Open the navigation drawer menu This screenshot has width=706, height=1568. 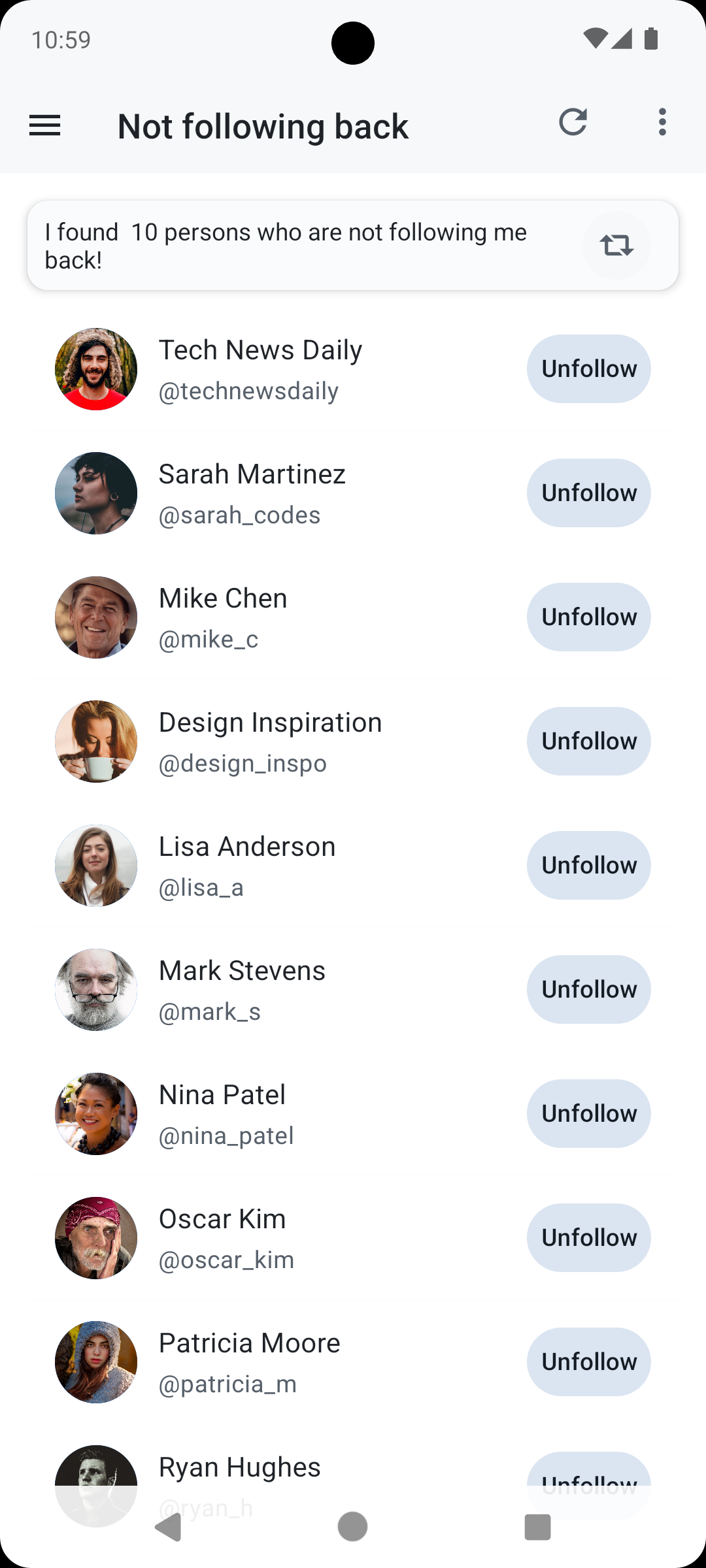44,125
